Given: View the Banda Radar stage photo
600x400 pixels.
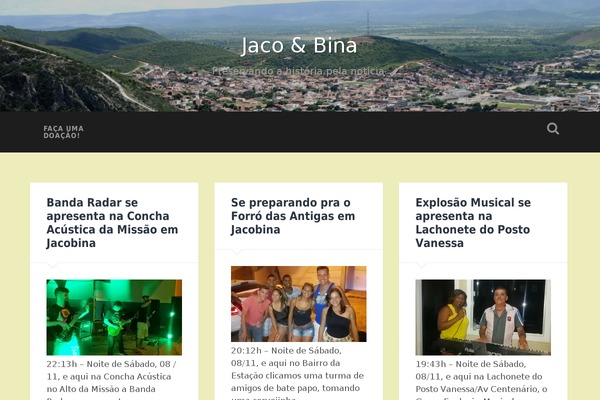Looking at the screenshot, I should click(114, 317).
